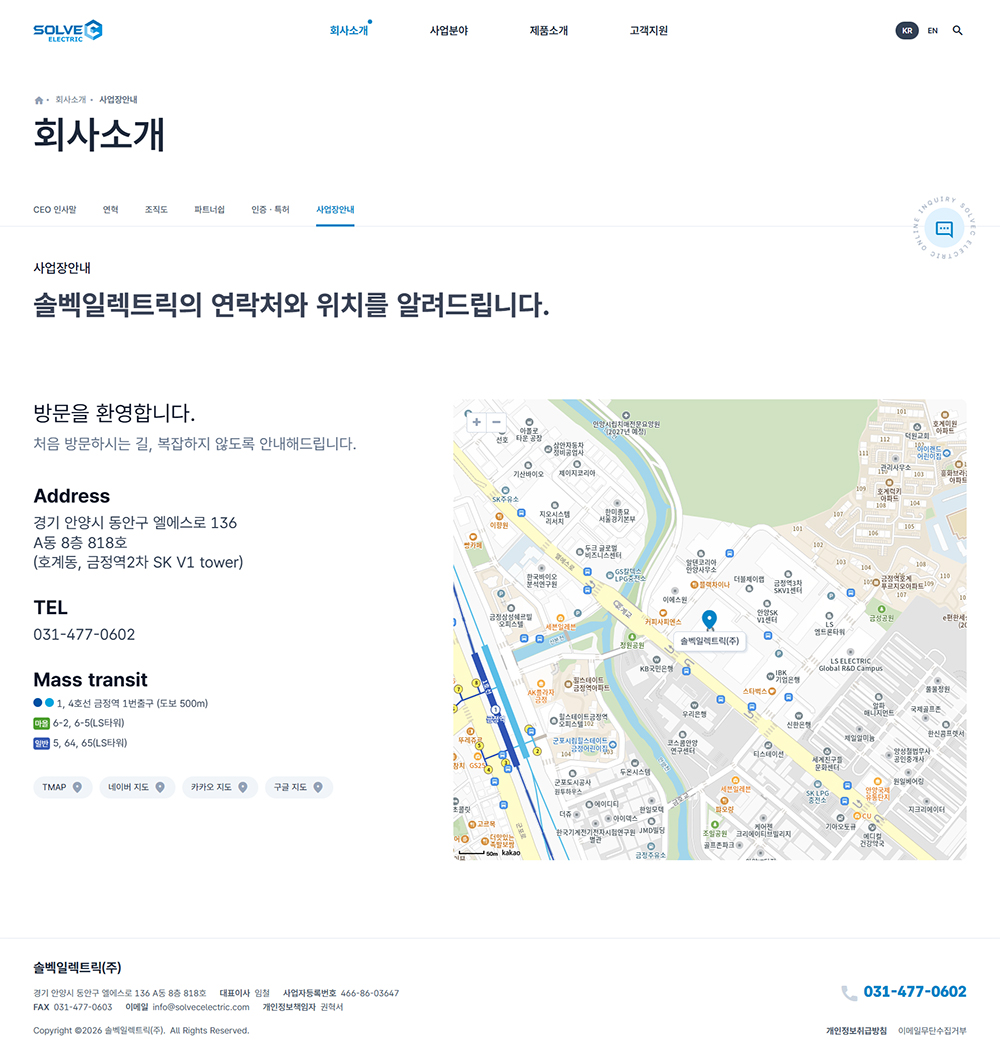Screen dimensions: 1000x1059
Task: Zoom out on the map
Action: tap(497, 422)
